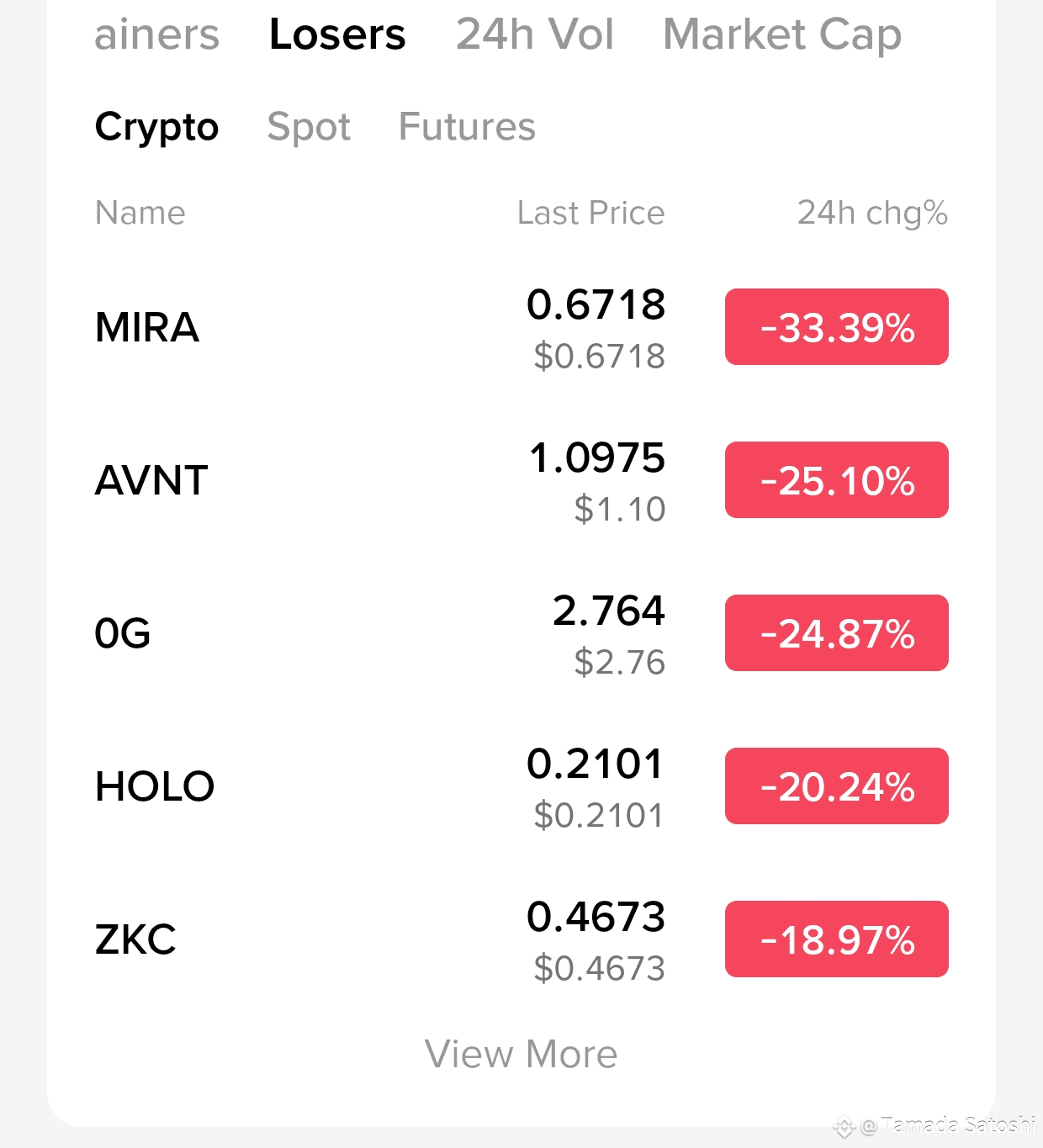View details for ZKC
This screenshot has height=1148, width=1043.
click(135, 939)
